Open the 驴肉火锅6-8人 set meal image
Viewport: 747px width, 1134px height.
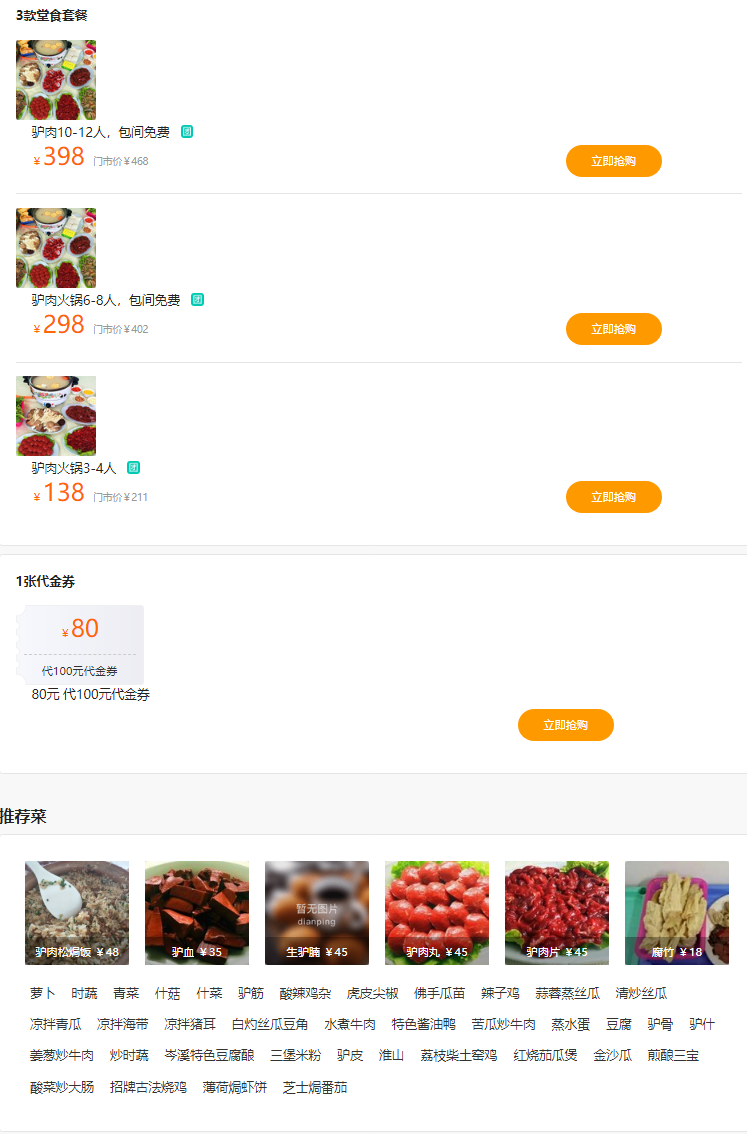(56, 248)
